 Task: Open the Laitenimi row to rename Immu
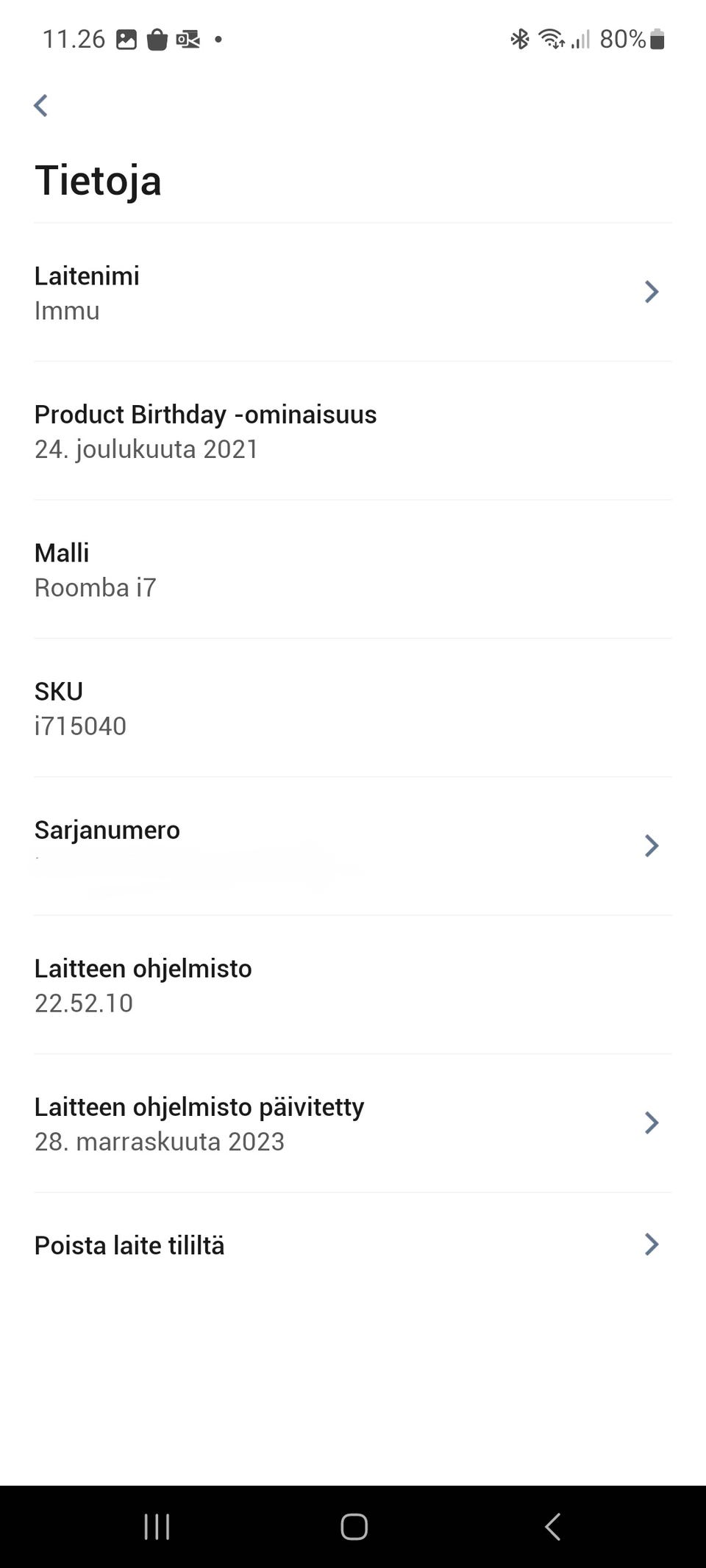pyautogui.click(x=353, y=293)
